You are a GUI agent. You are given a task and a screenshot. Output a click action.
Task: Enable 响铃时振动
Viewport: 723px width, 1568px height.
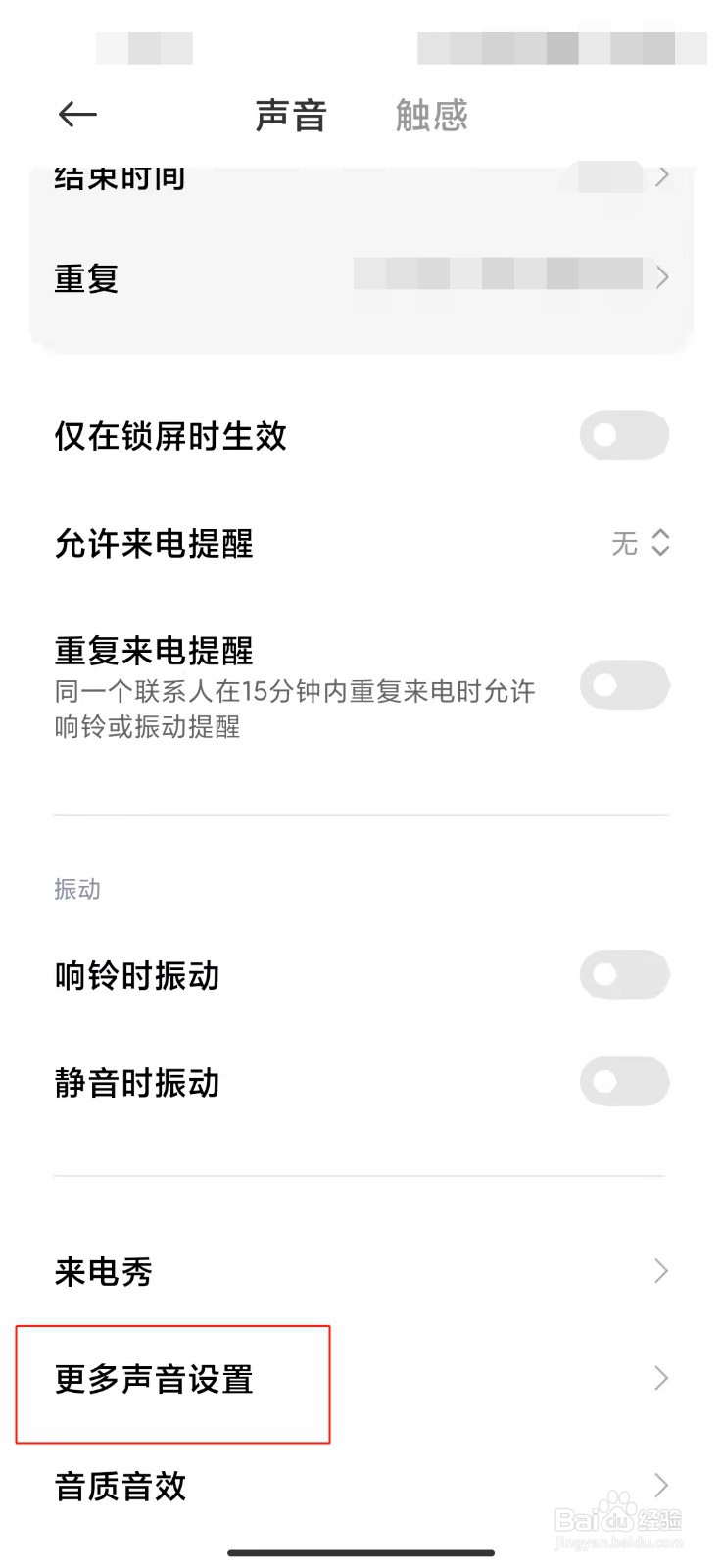(624, 974)
